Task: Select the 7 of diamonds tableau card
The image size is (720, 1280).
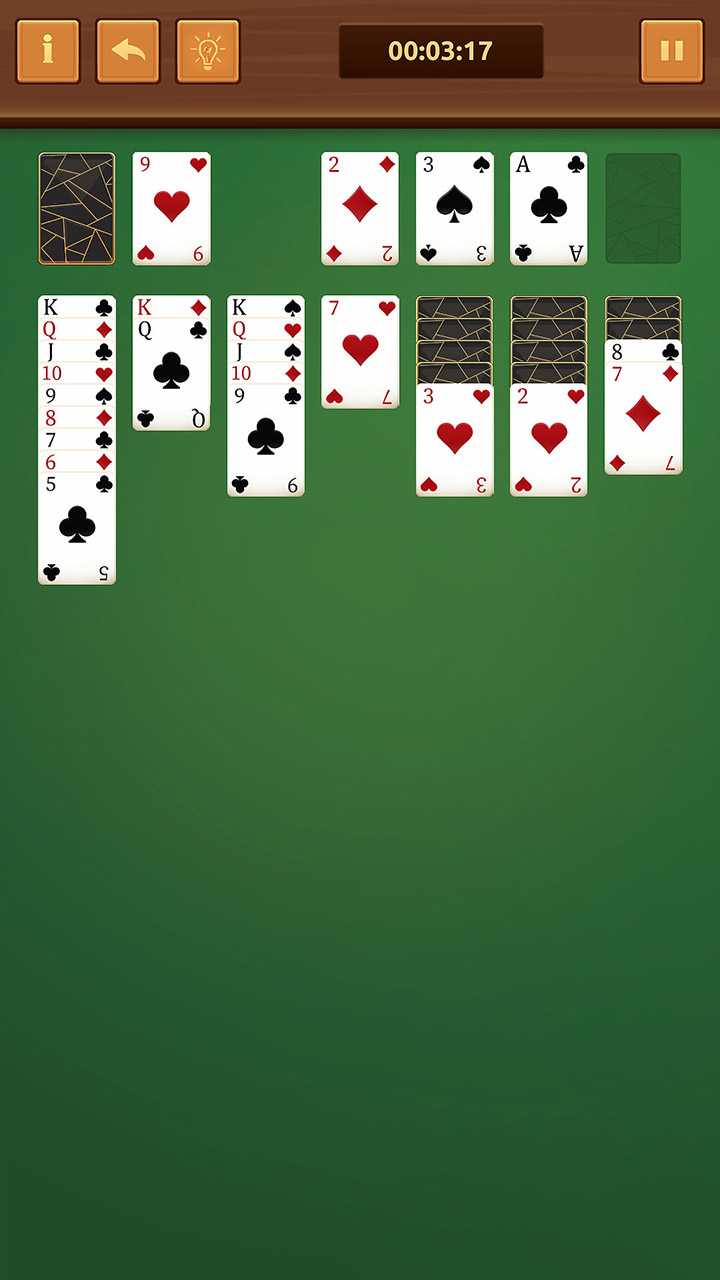Action: [643, 418]
